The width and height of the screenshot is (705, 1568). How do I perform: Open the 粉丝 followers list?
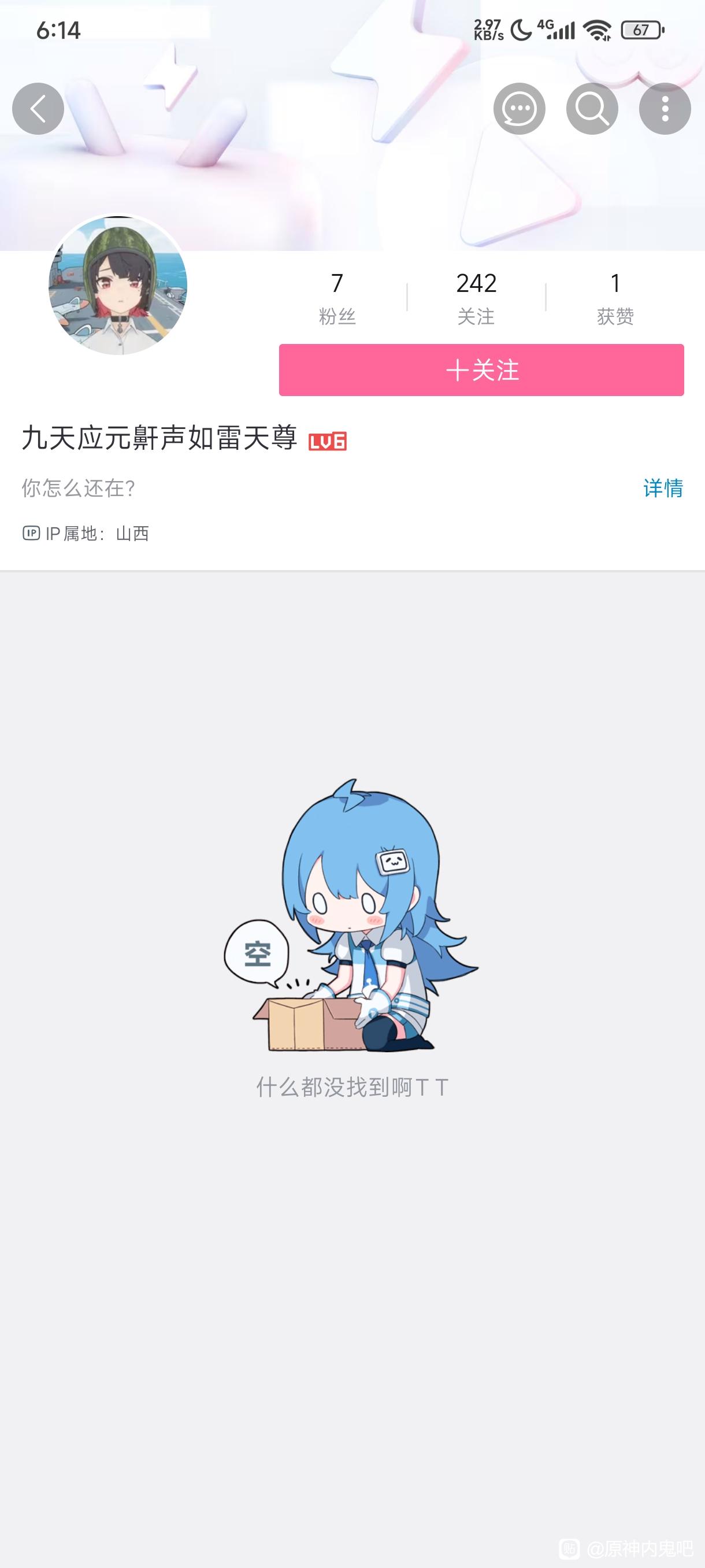click(x=337, y=298)
